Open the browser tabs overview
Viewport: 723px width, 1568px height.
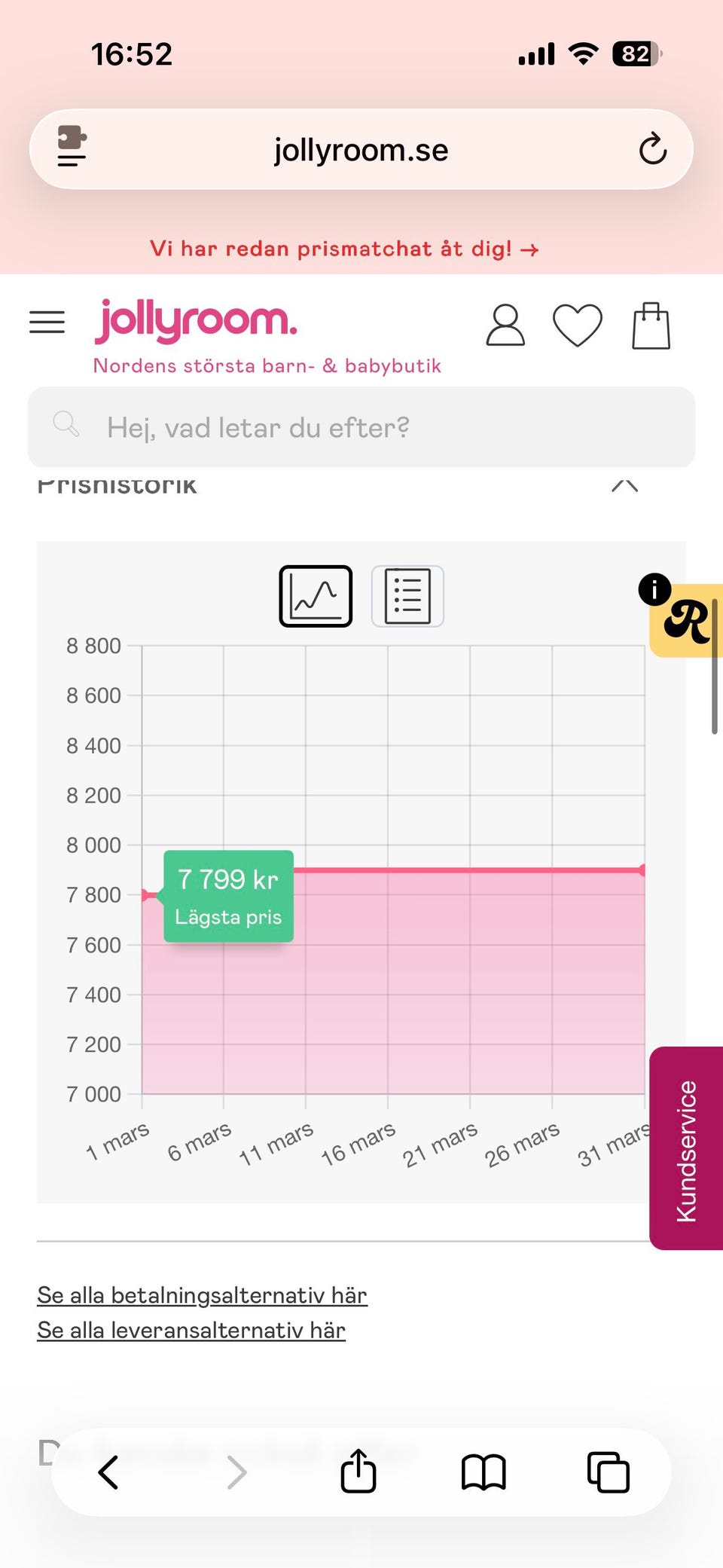608,1472
